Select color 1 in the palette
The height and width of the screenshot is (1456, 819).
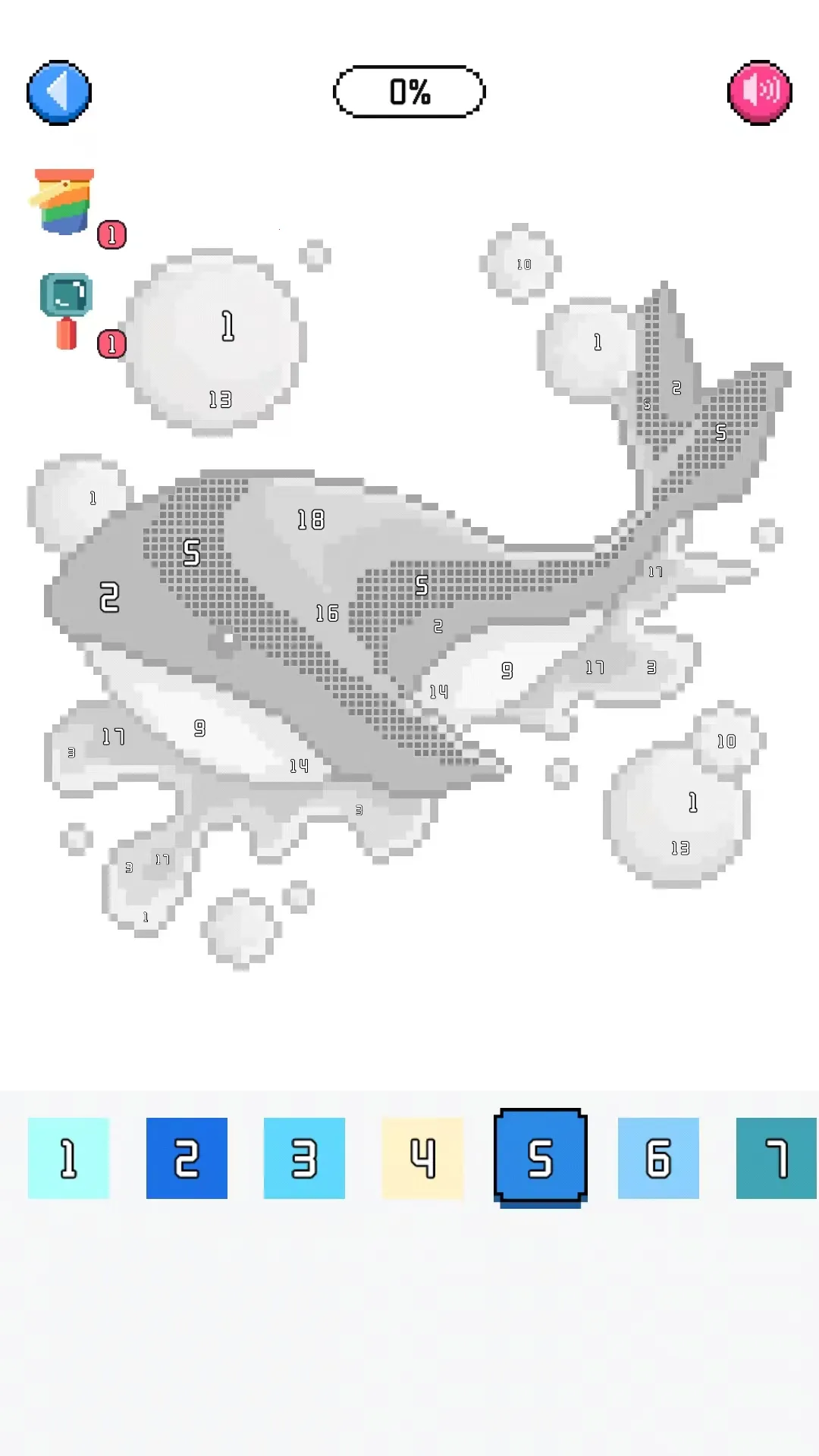[69, 1156]
